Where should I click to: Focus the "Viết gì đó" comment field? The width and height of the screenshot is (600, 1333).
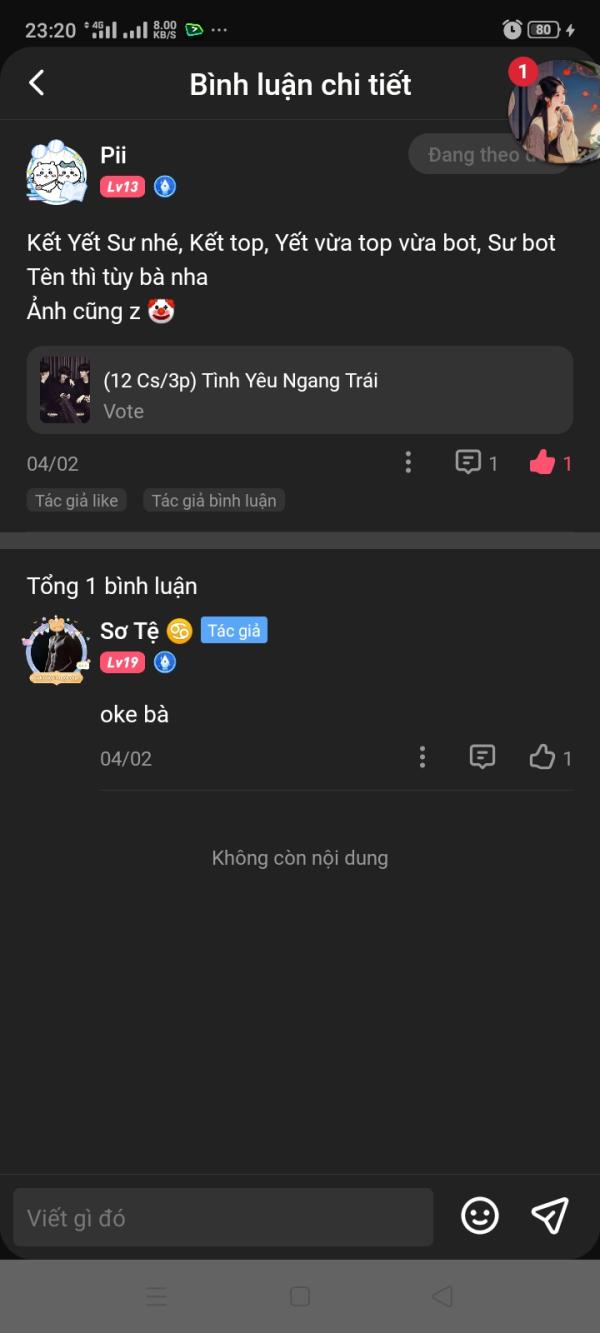coord(223,1217)
